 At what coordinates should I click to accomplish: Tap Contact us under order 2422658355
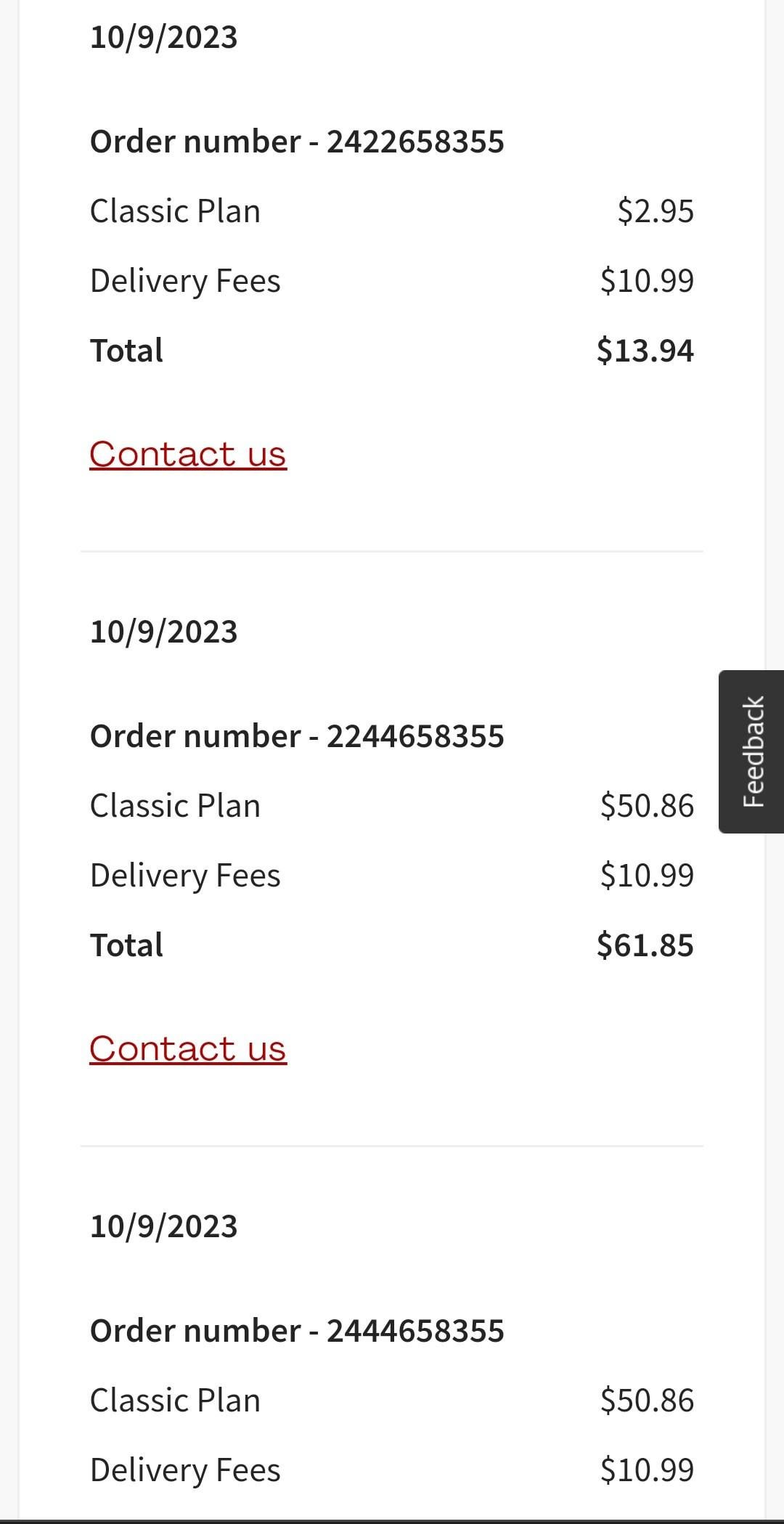point(188,455)
